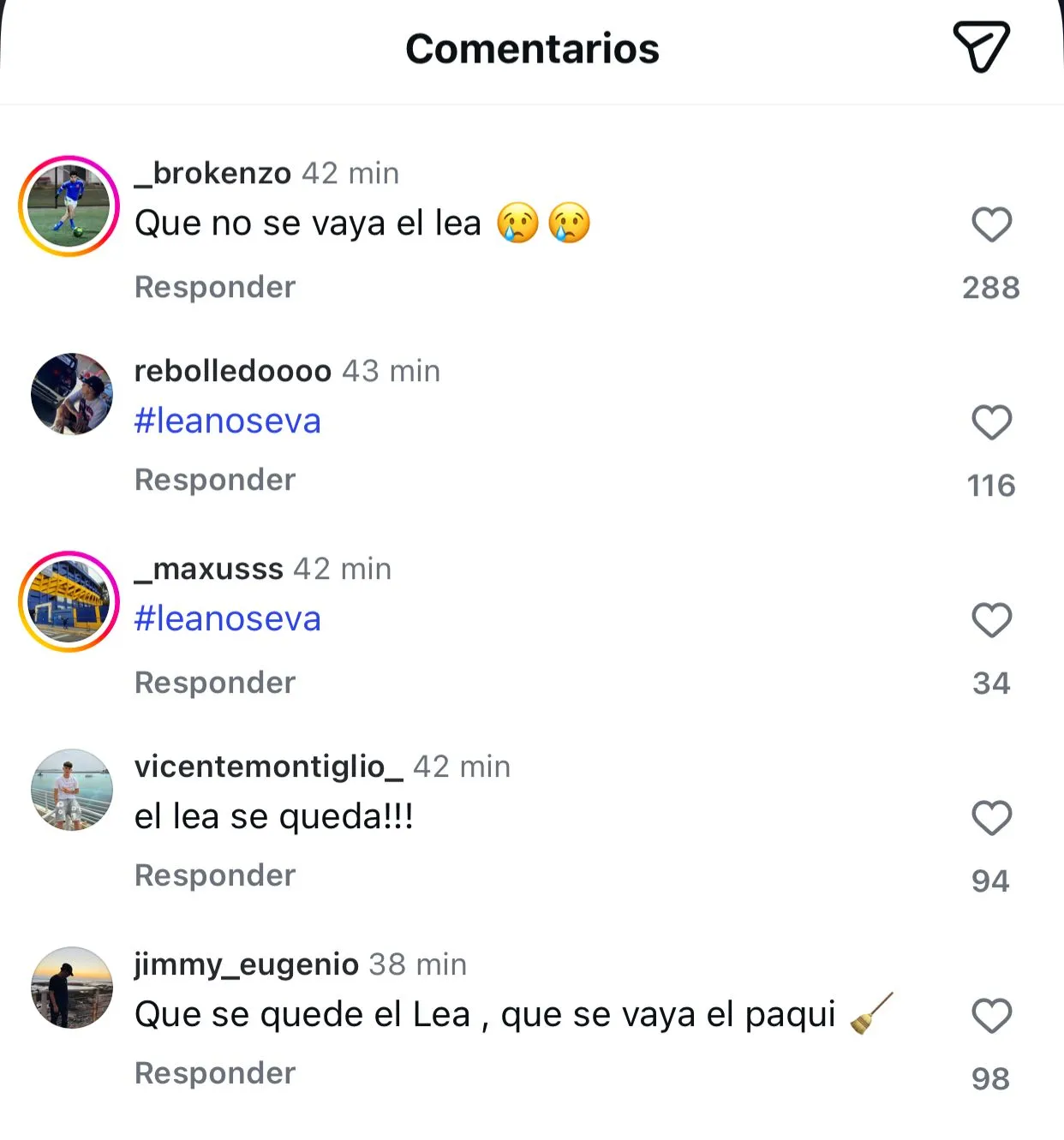Viewport: 1064px width, 1140px height.
Task: Like jimmy_eugenio's comment
Action: [x=991, y=1016]
